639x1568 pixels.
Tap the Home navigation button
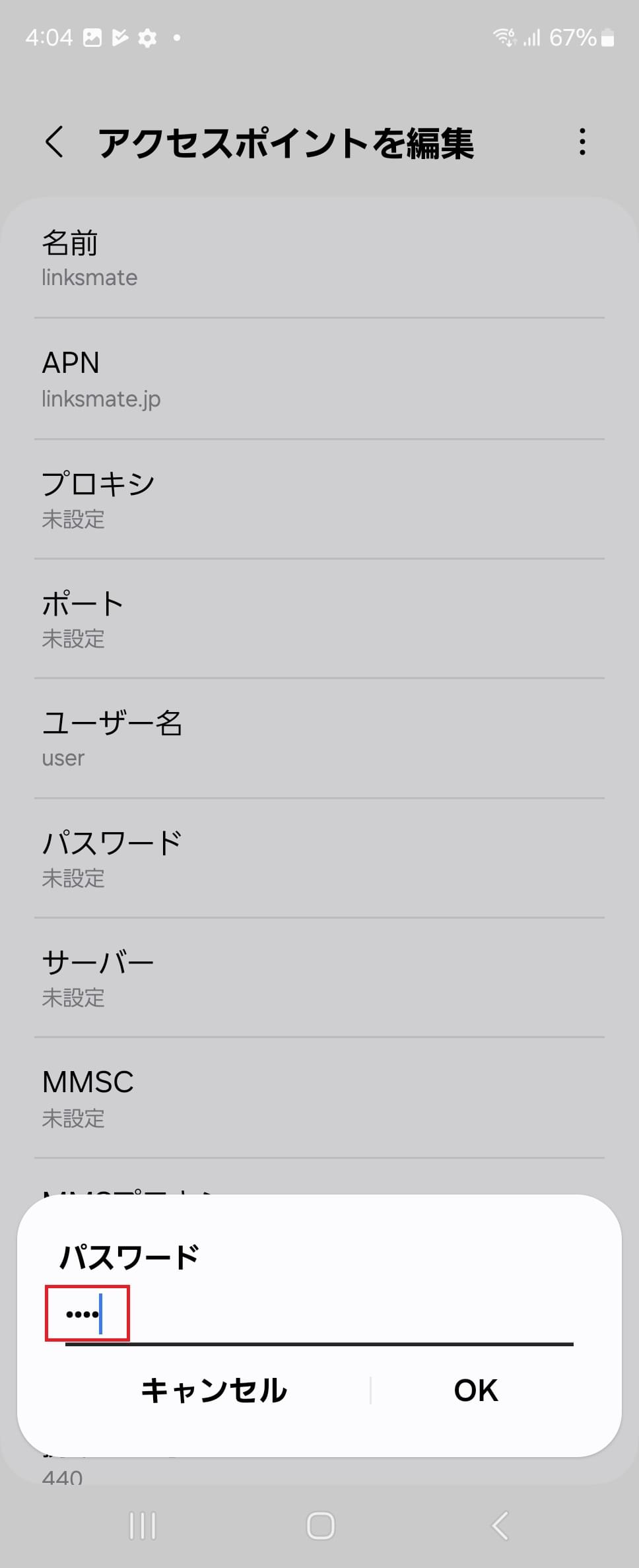click(x=321, y=1526)
